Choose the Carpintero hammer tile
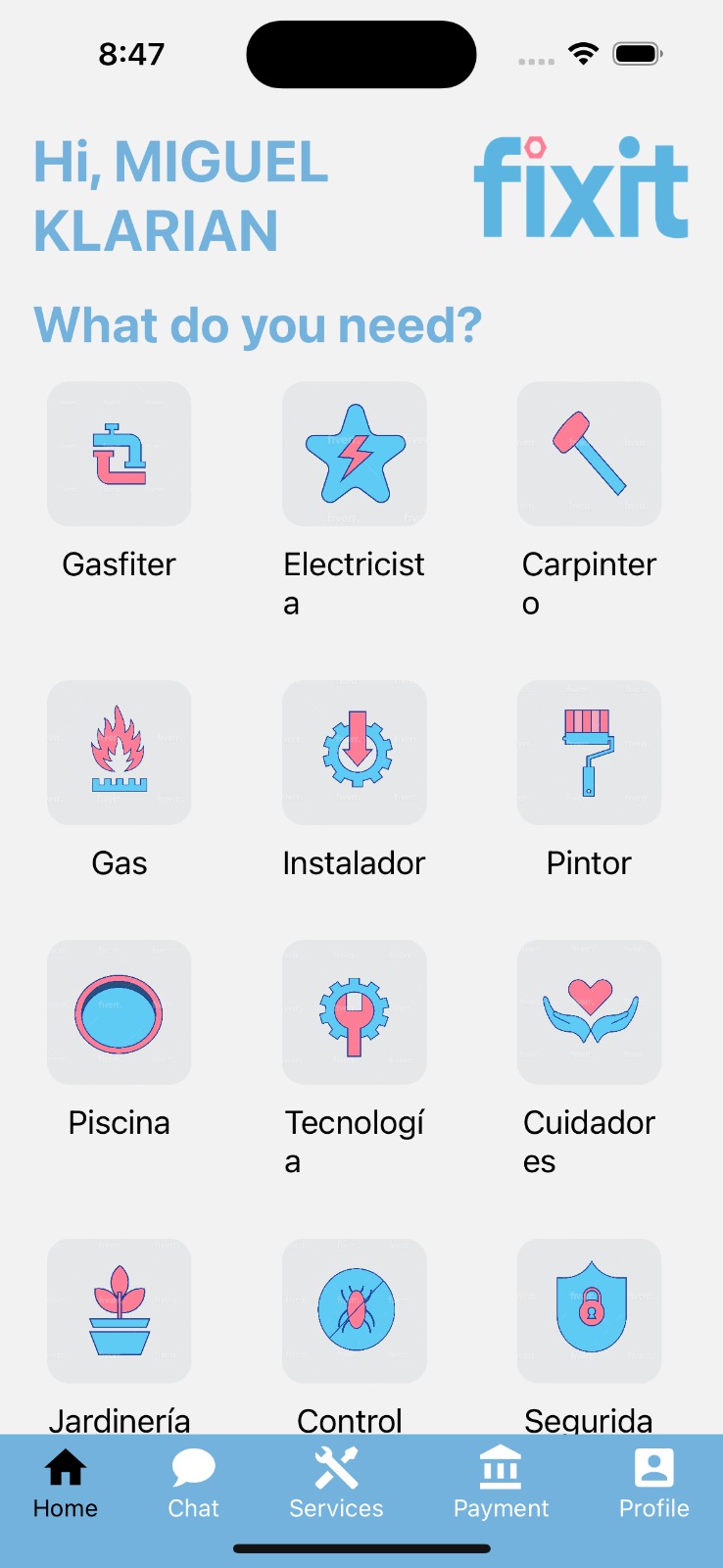This screenshot has width=723, height=1568. [589, 454]
